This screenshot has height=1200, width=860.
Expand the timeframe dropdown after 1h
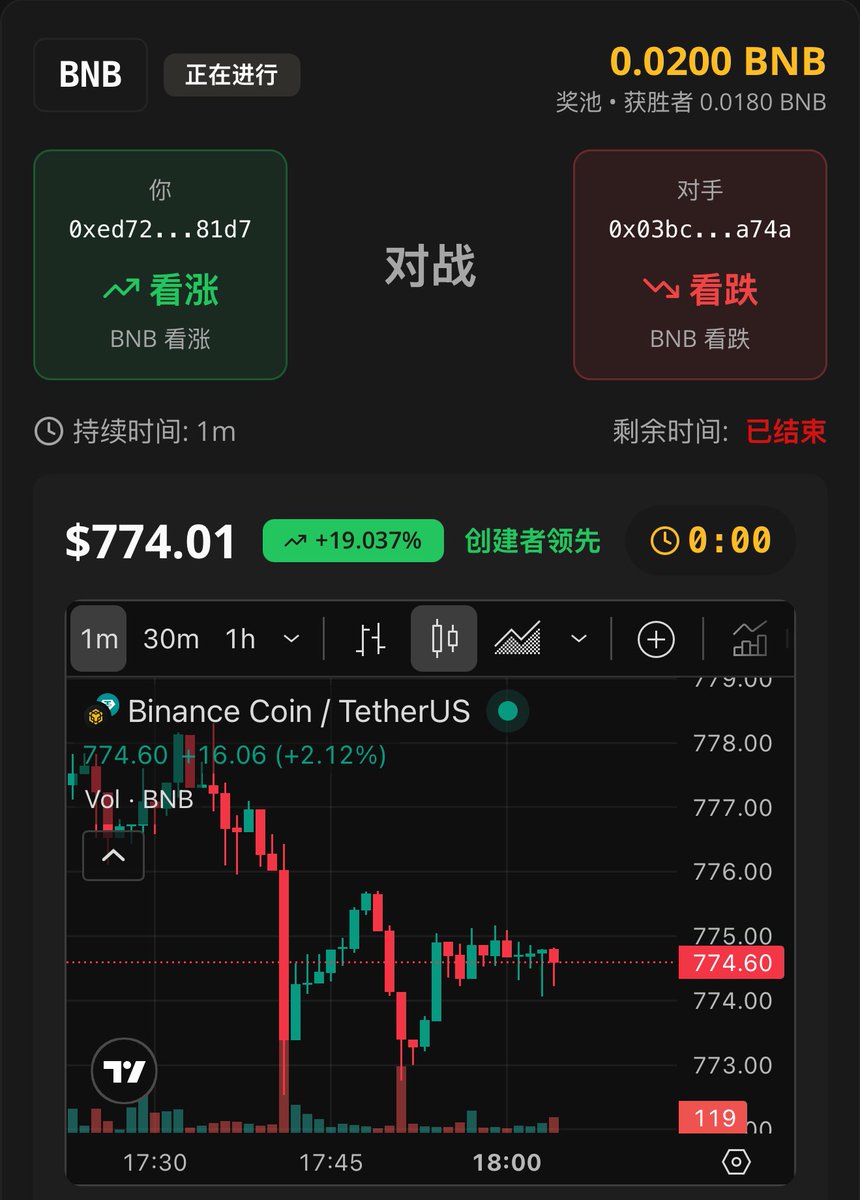point(292,639)
